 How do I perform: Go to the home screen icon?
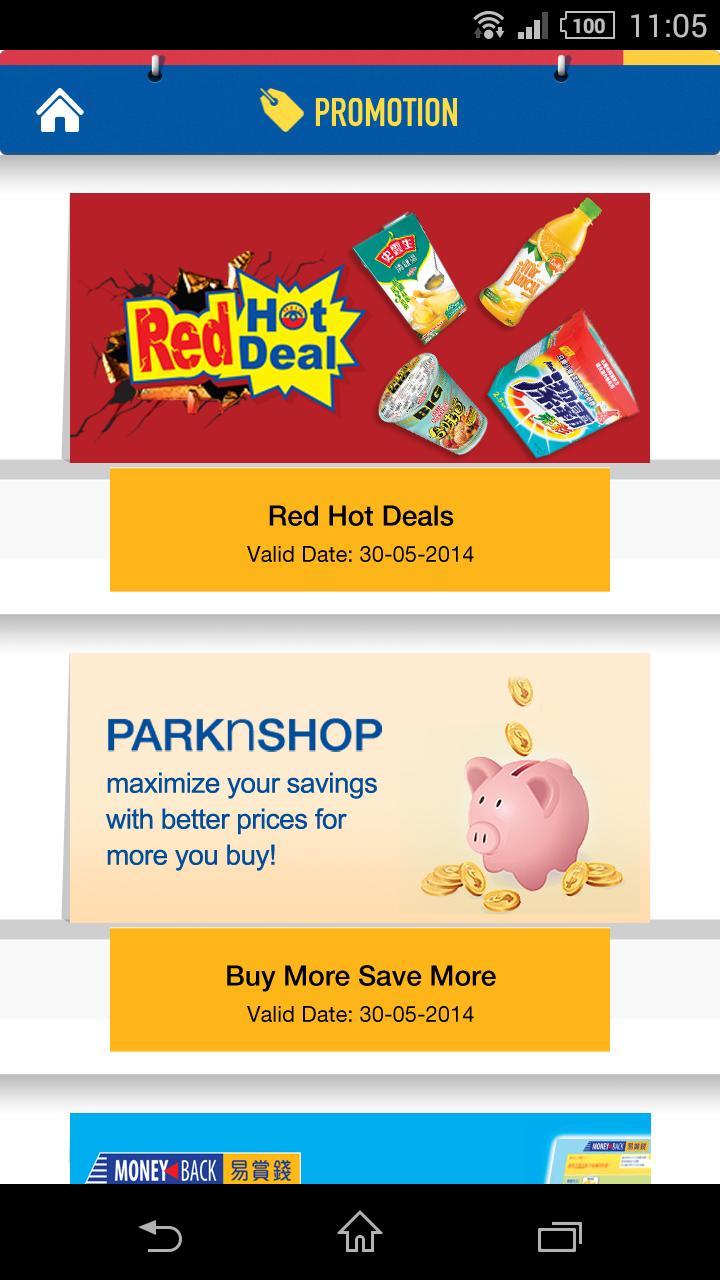(x=60, y=111)
